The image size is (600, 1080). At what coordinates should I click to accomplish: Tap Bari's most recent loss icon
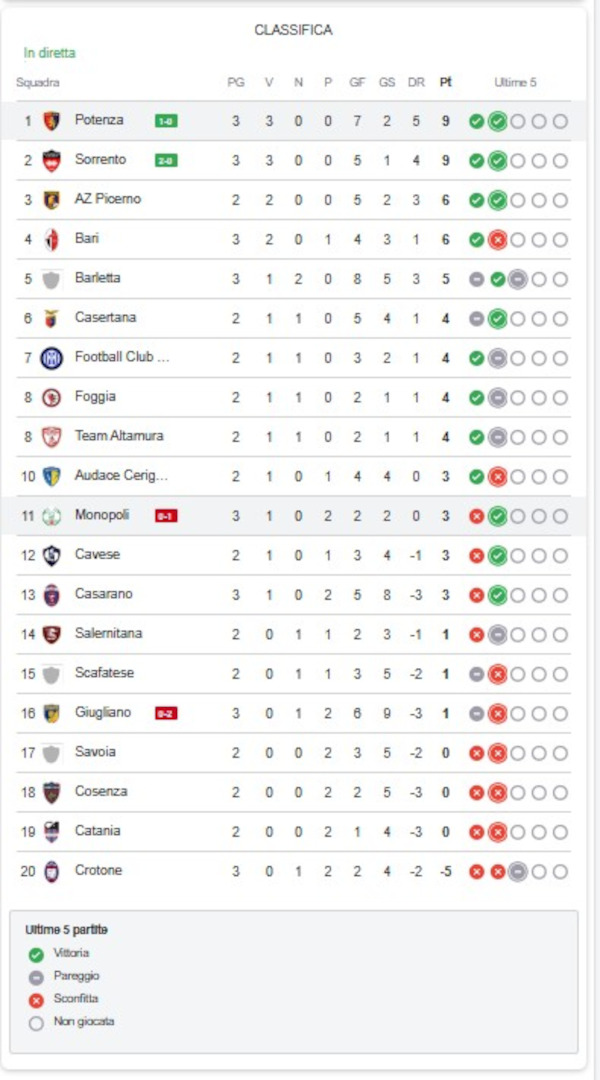click(497, 240)
